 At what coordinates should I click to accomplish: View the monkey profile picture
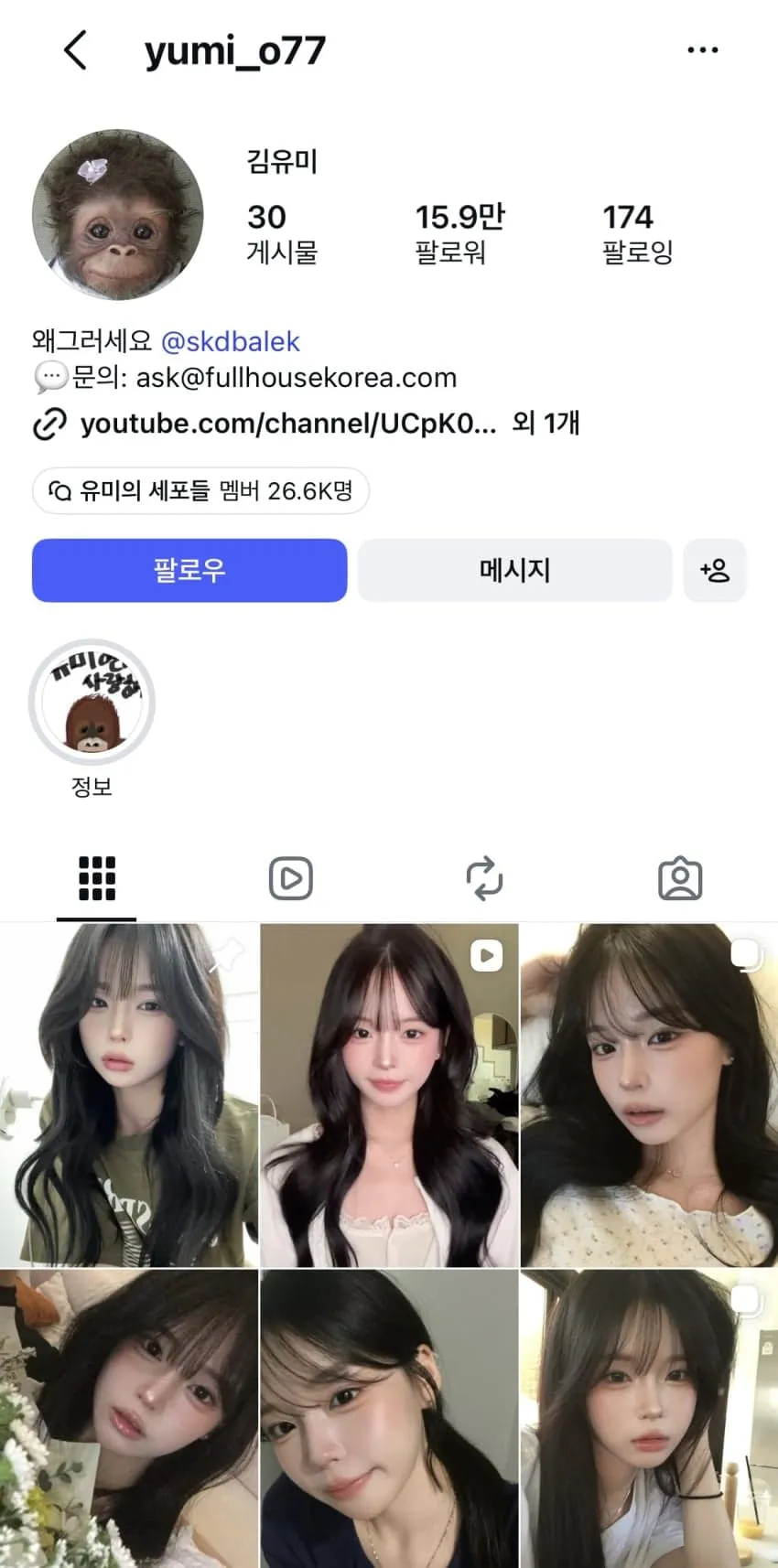tap(117, 214)
